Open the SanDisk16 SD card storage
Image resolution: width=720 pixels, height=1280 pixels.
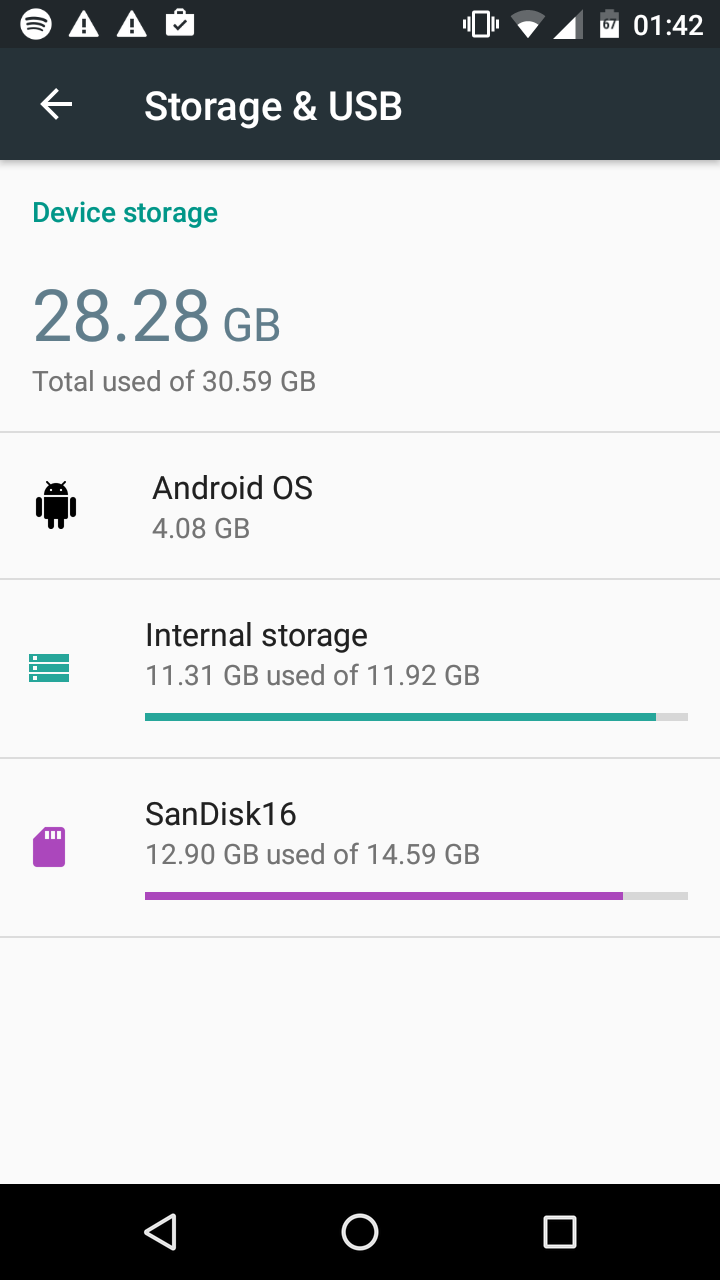[360, 848]
